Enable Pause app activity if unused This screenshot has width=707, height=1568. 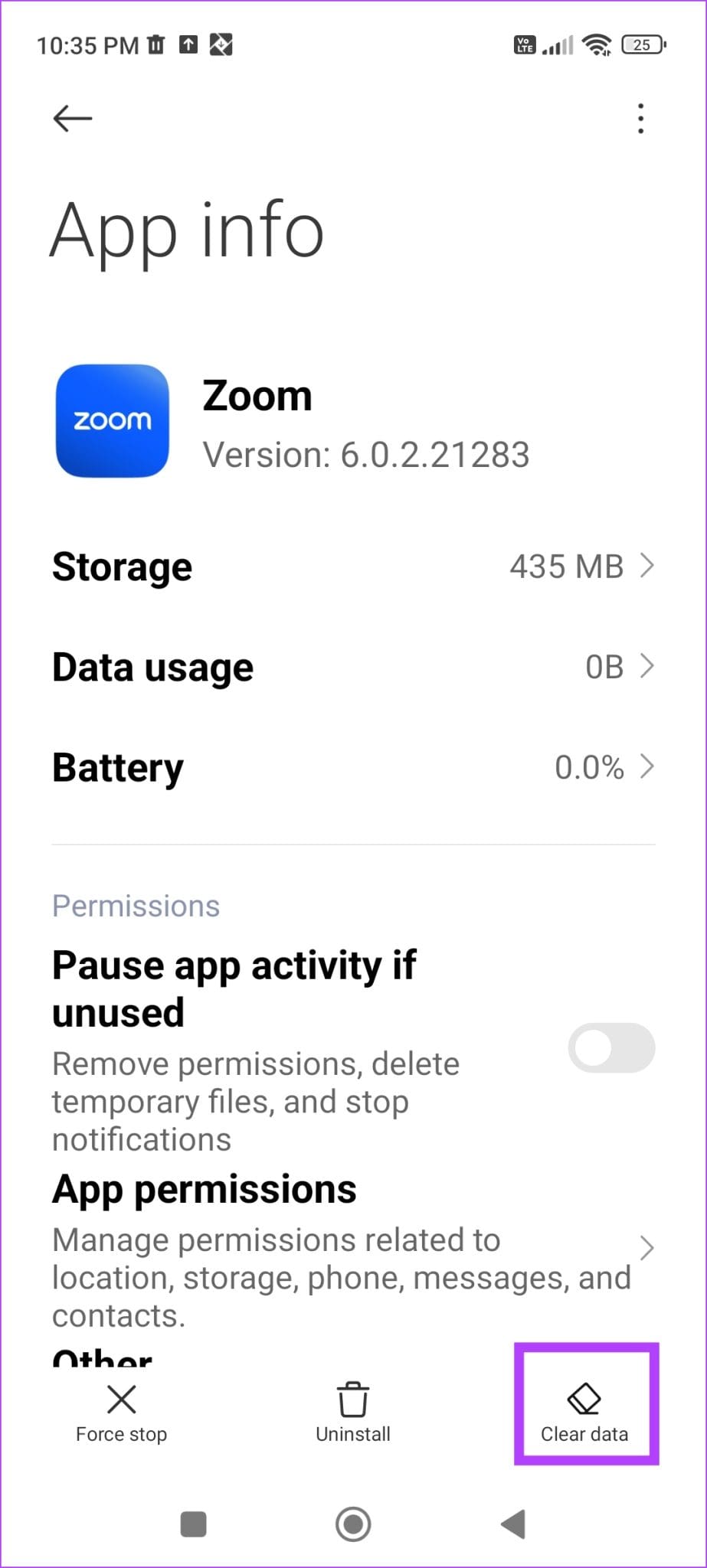610,1047
